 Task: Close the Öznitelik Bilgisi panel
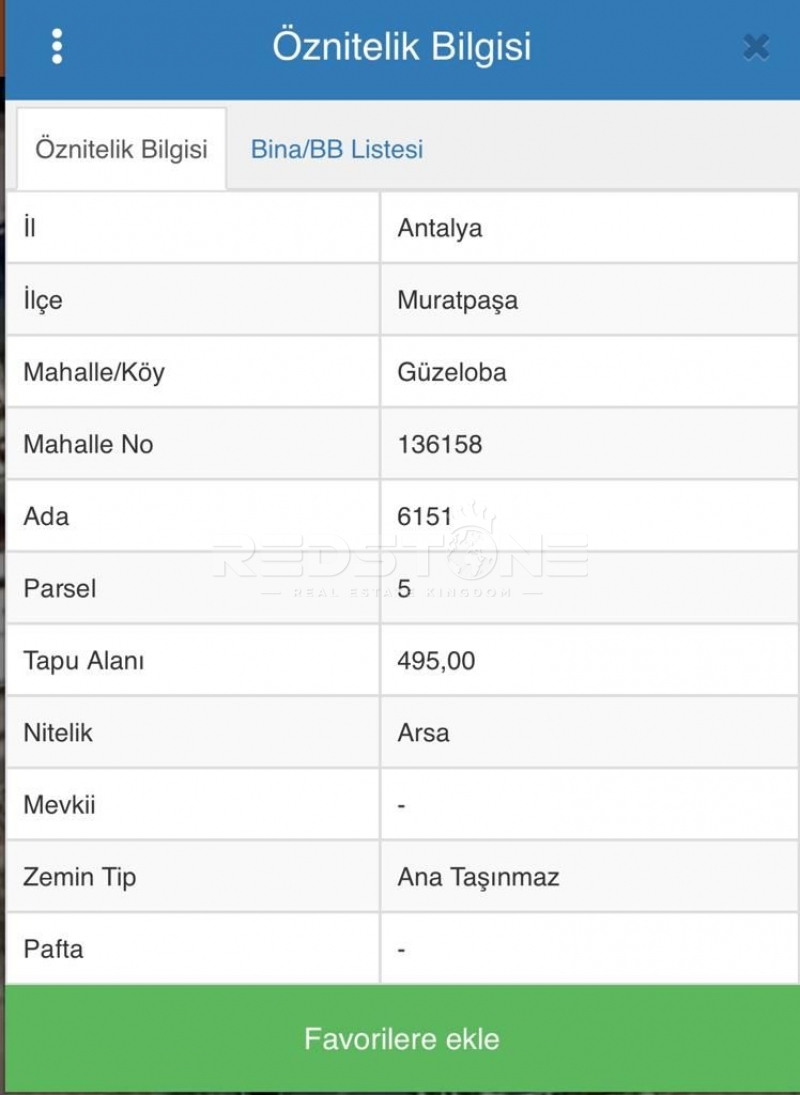coord(756,46)
